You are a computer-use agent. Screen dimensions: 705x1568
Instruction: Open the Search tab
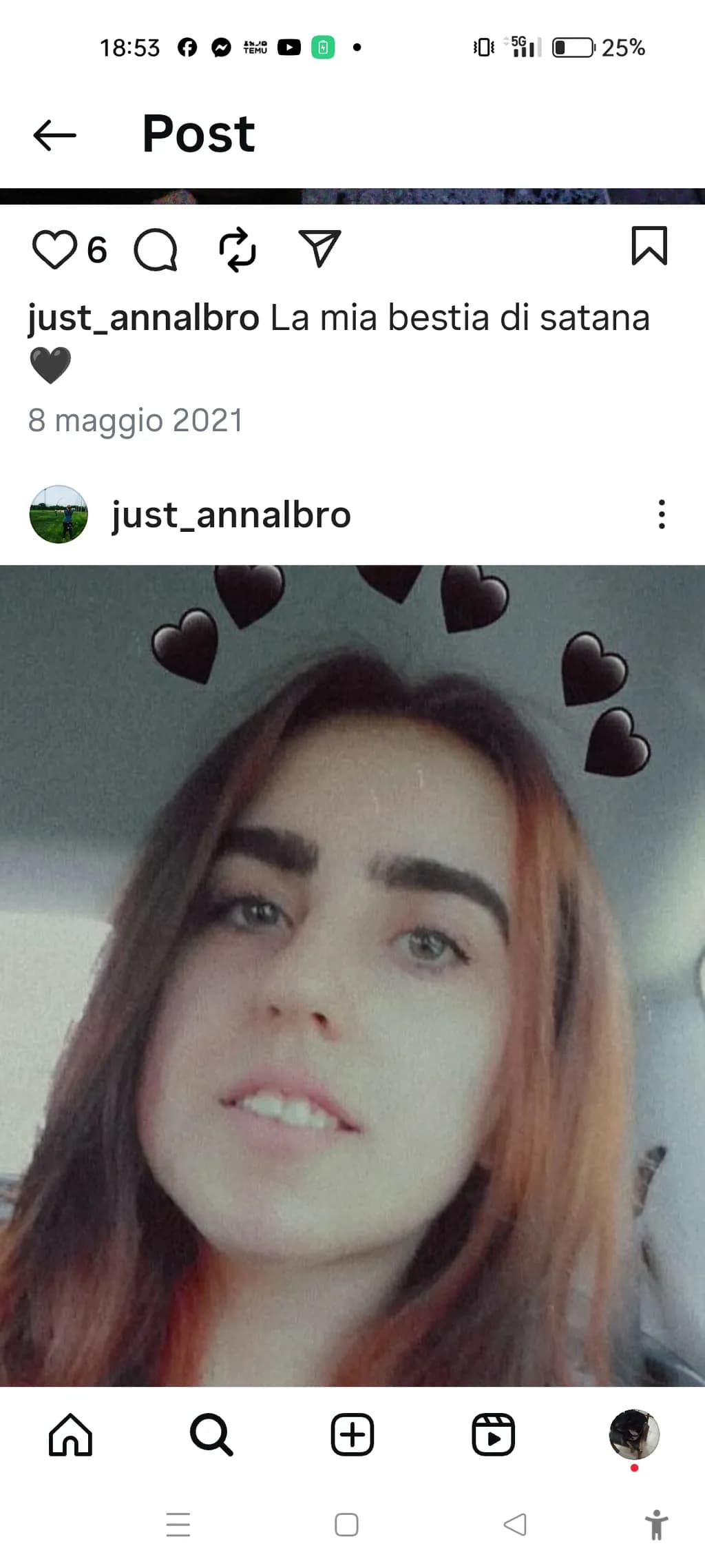tap(211, 1435)
